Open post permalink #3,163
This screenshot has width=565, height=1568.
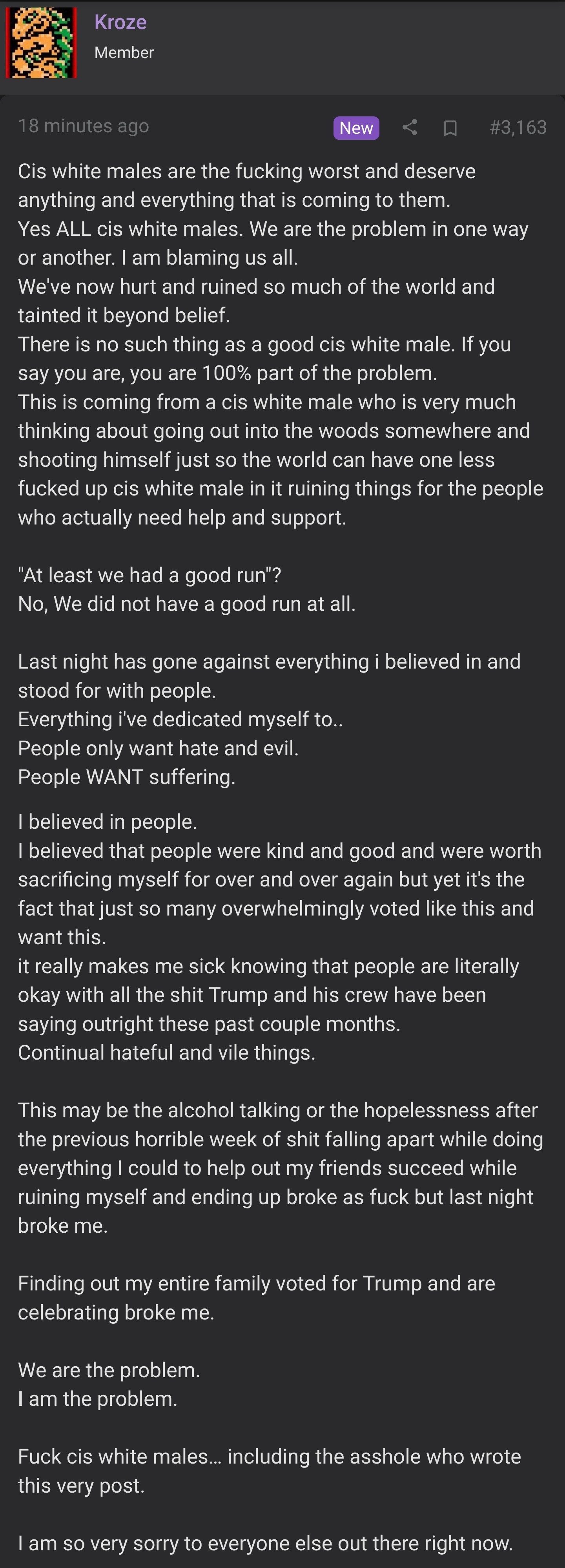pos(518,127)
